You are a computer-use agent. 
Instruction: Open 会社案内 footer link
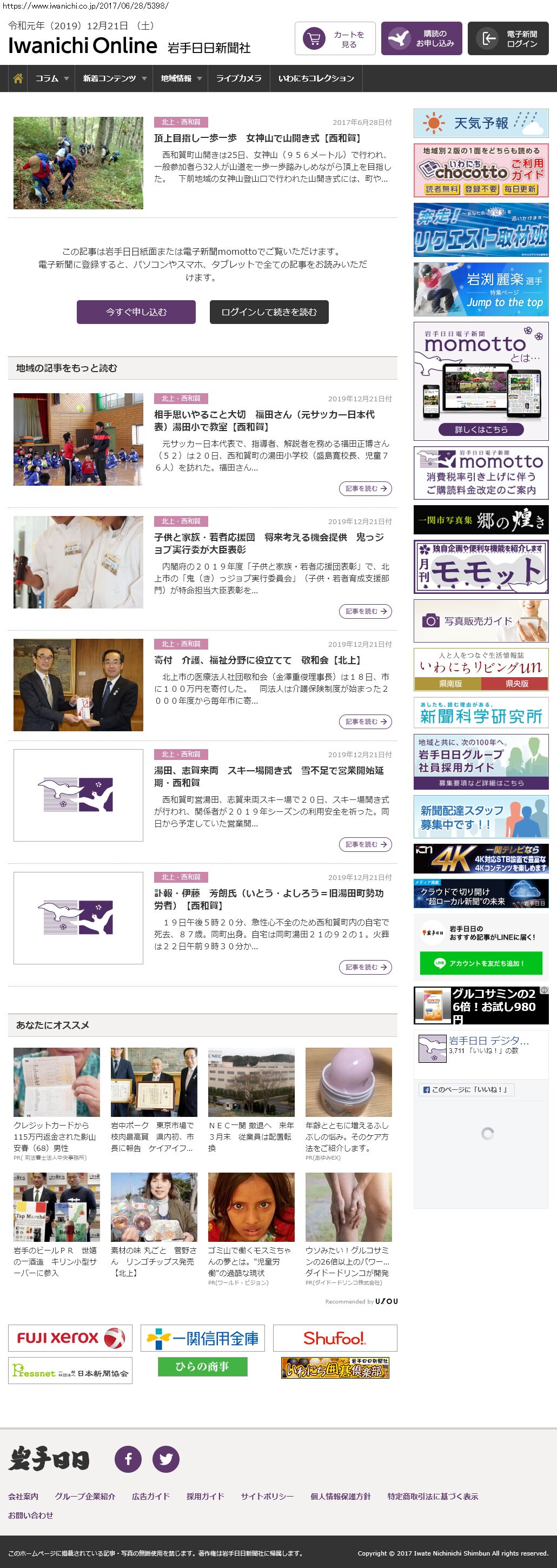[23, 1496]
